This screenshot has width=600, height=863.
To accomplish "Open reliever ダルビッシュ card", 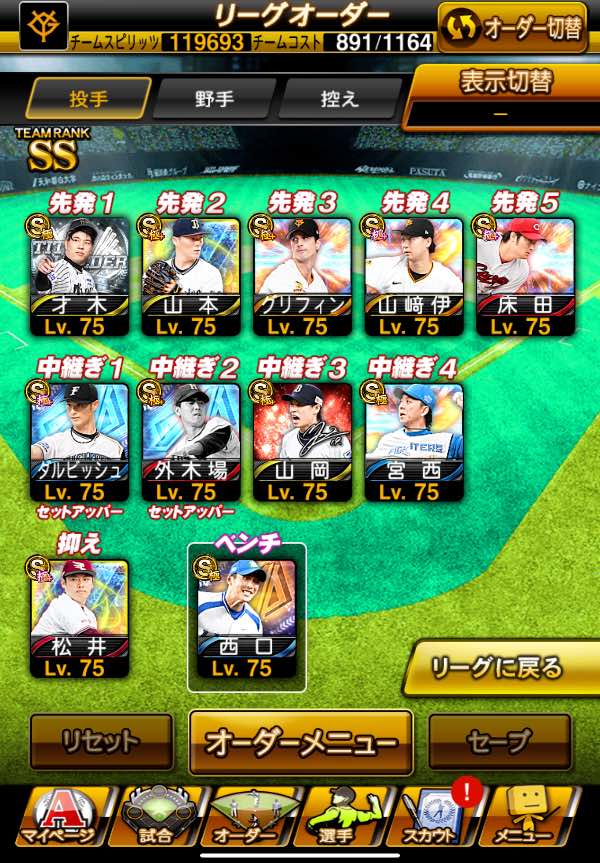I will coord(79,441).
